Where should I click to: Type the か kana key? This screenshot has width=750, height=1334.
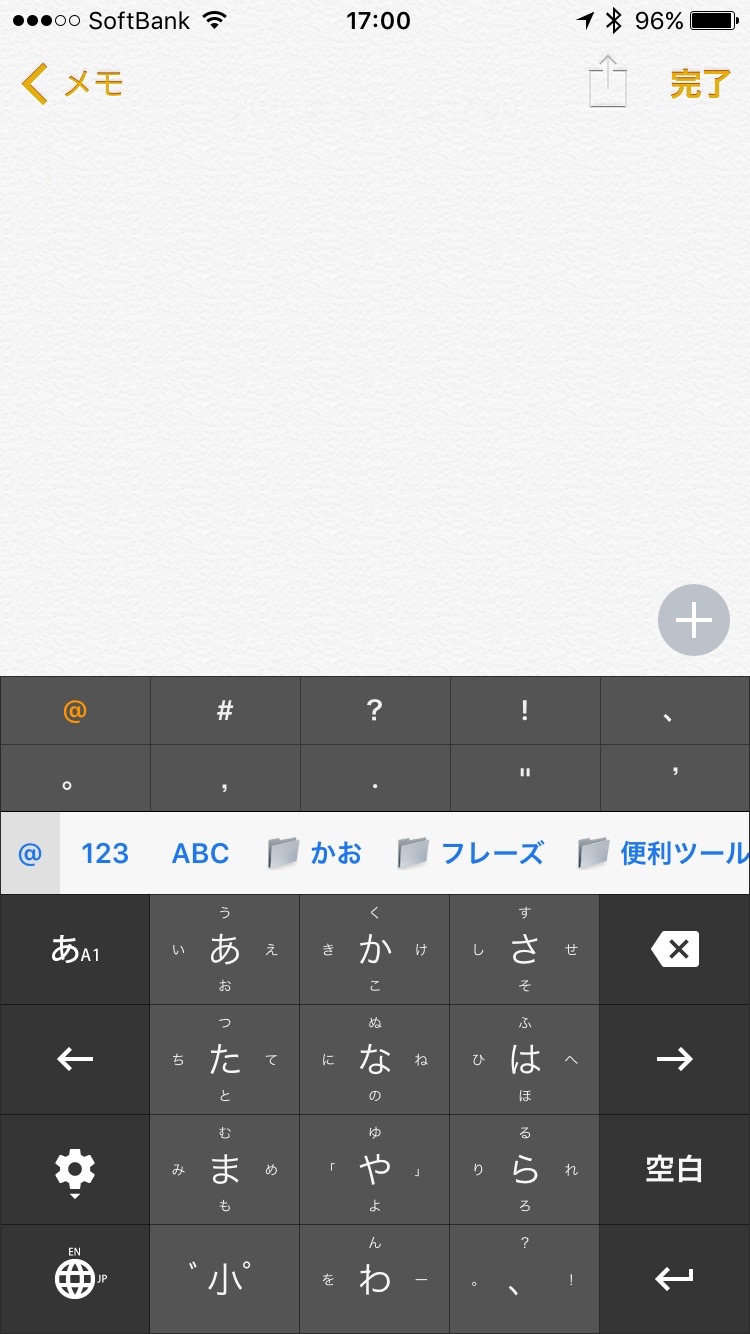tap(375, 949)
